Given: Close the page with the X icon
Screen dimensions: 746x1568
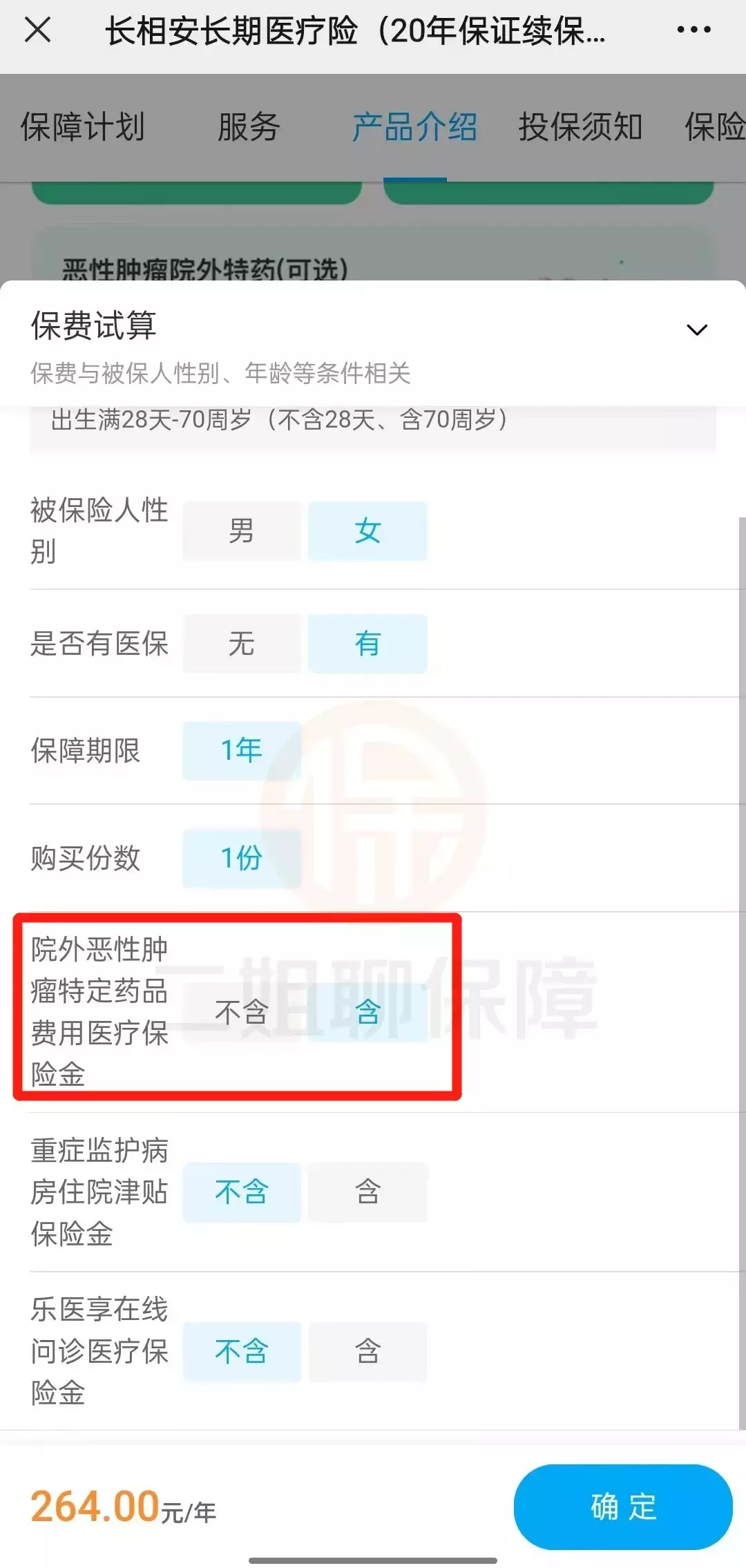Looking at the screenshot, I should [x=37, y=30].
